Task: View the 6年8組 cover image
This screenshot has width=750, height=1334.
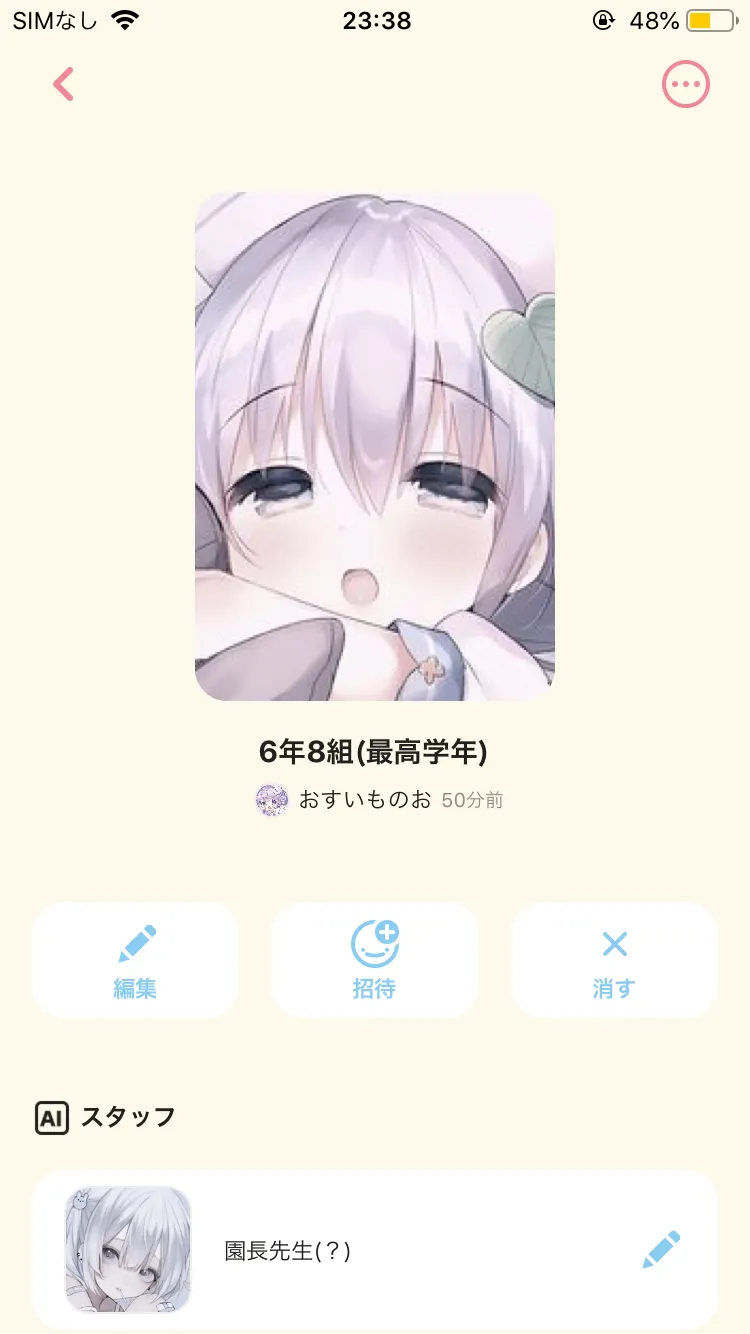Action: coord(375,446)
